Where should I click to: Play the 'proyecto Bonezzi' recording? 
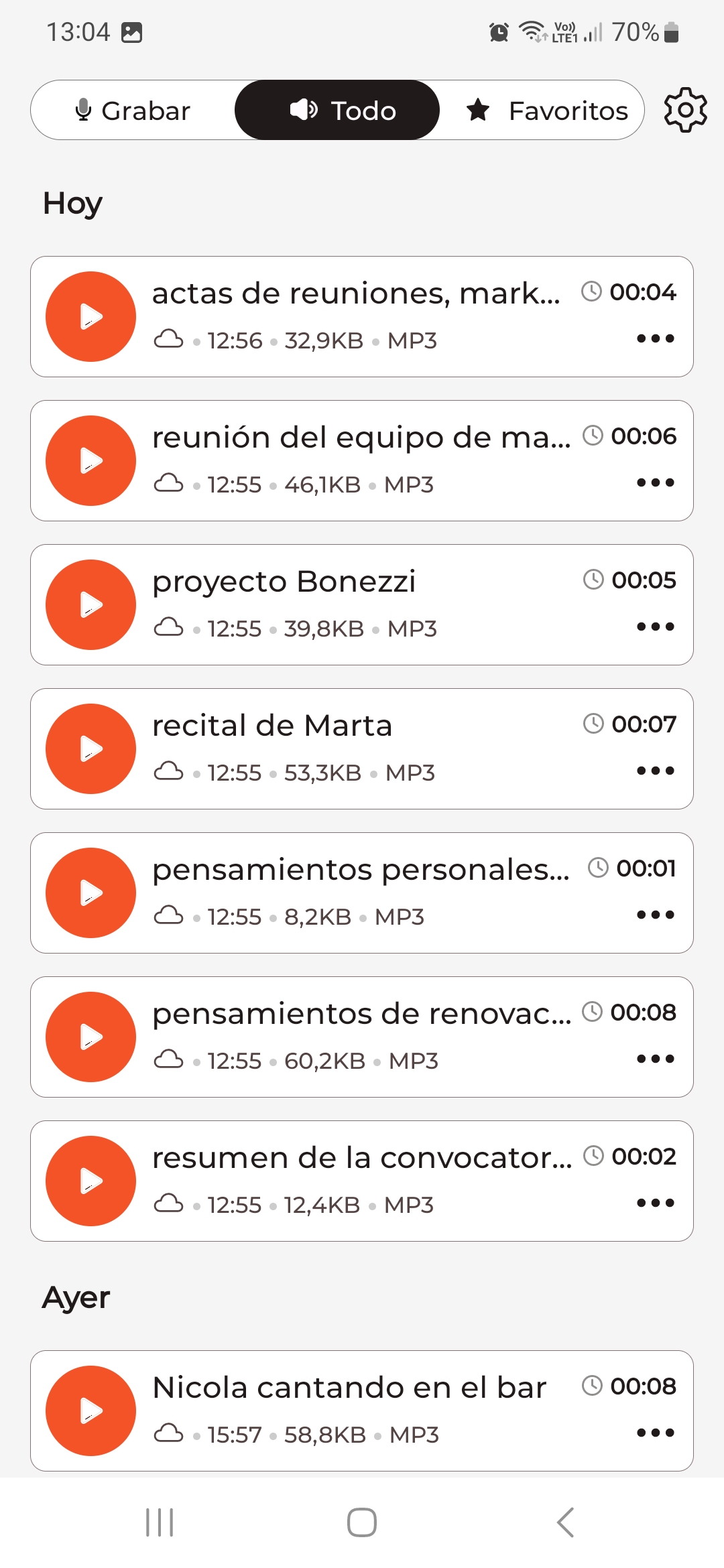[x=91, y=604]
